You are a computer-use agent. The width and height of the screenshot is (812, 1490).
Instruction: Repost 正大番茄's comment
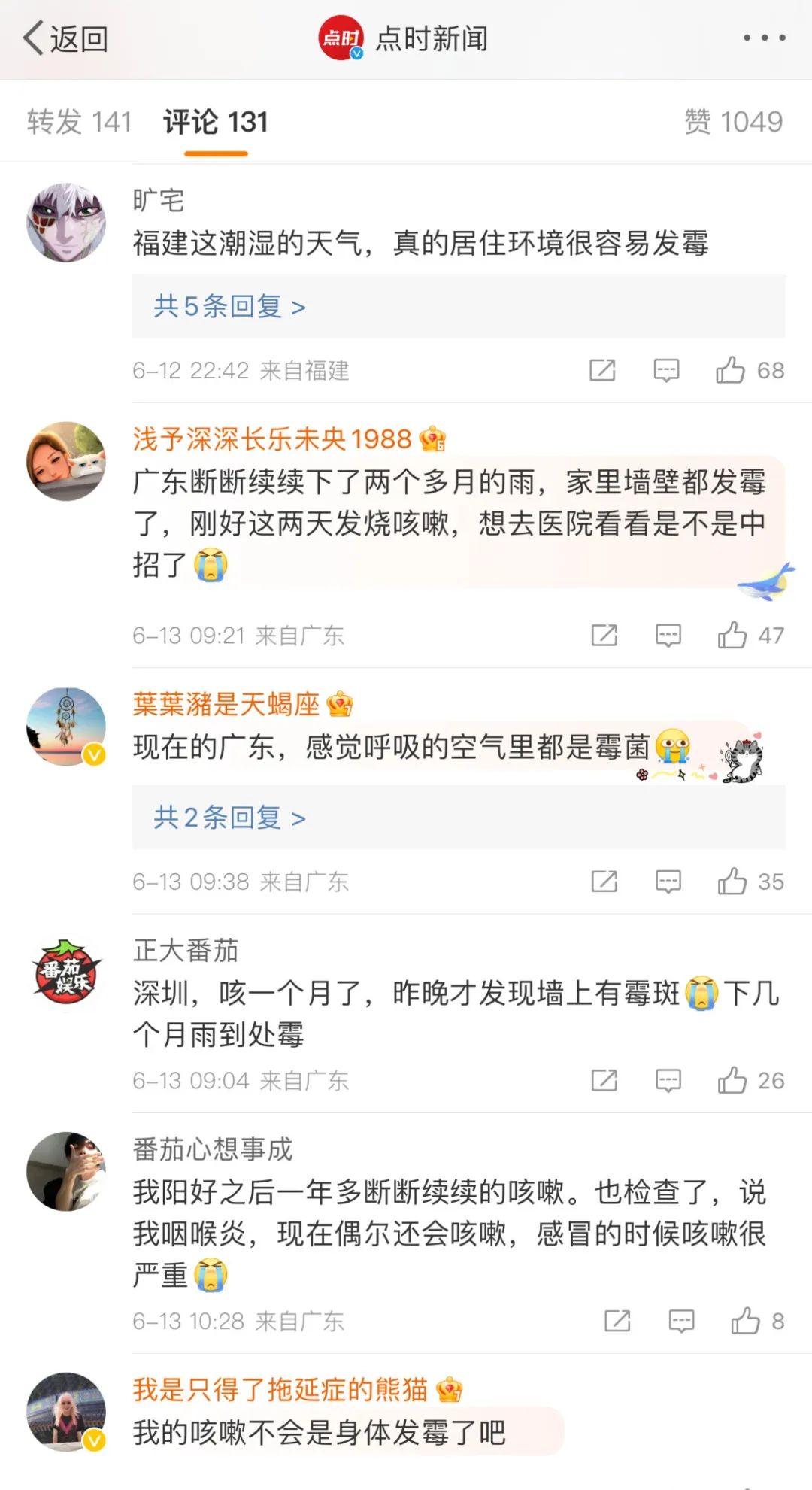tap(604, 1081)
